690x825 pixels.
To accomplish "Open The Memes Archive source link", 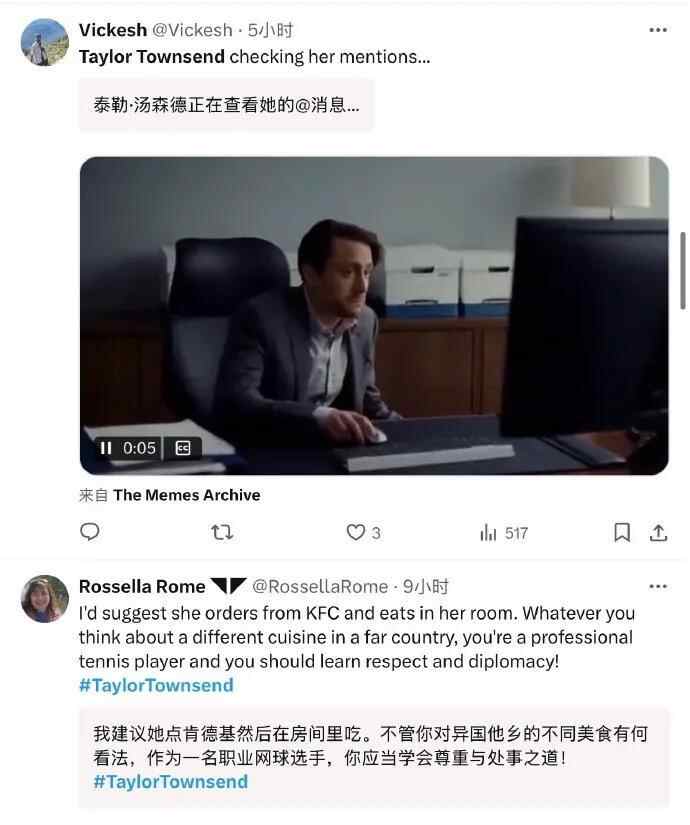I will 186,495.
